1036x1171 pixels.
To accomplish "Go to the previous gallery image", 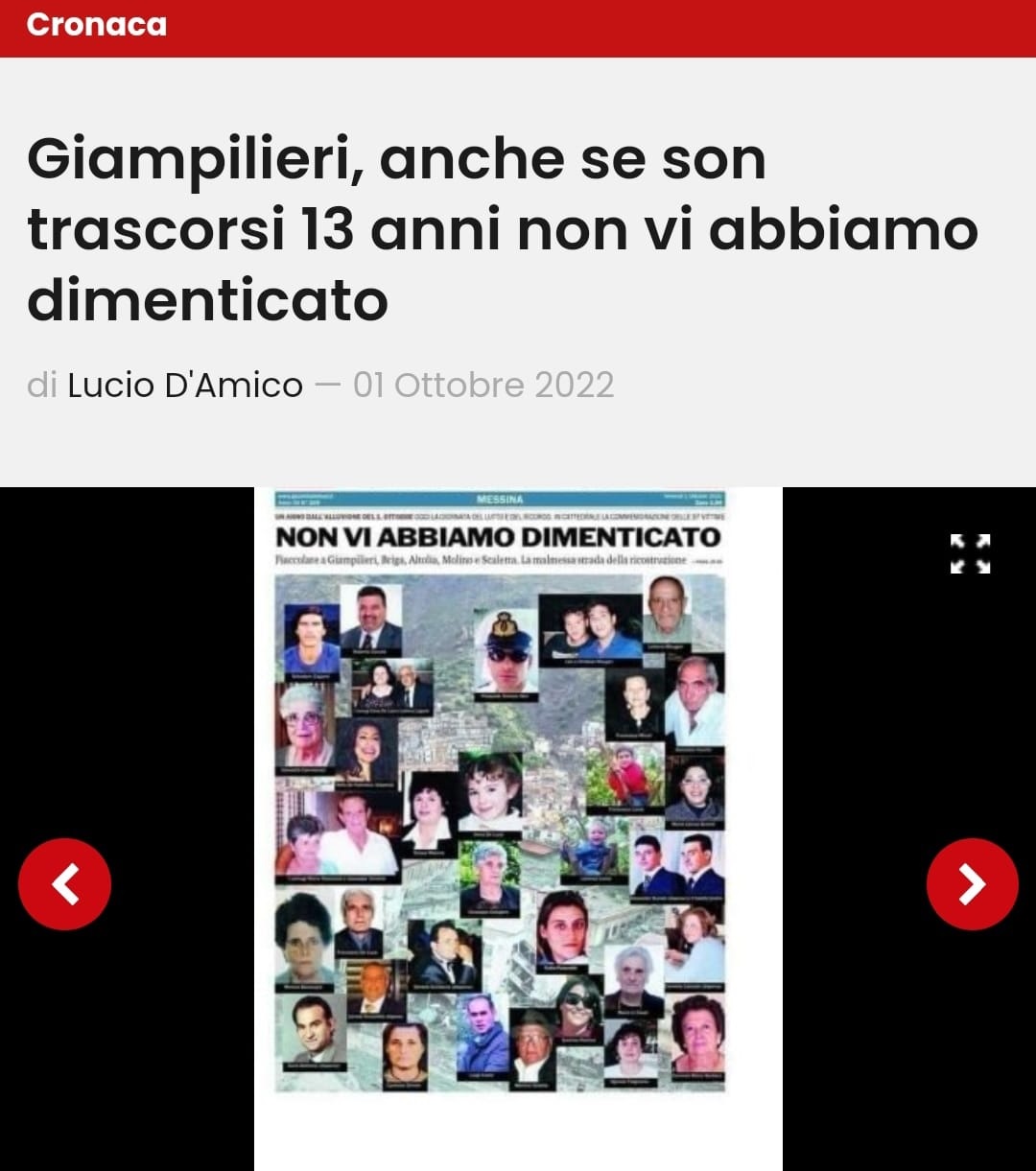I will 64,884.
